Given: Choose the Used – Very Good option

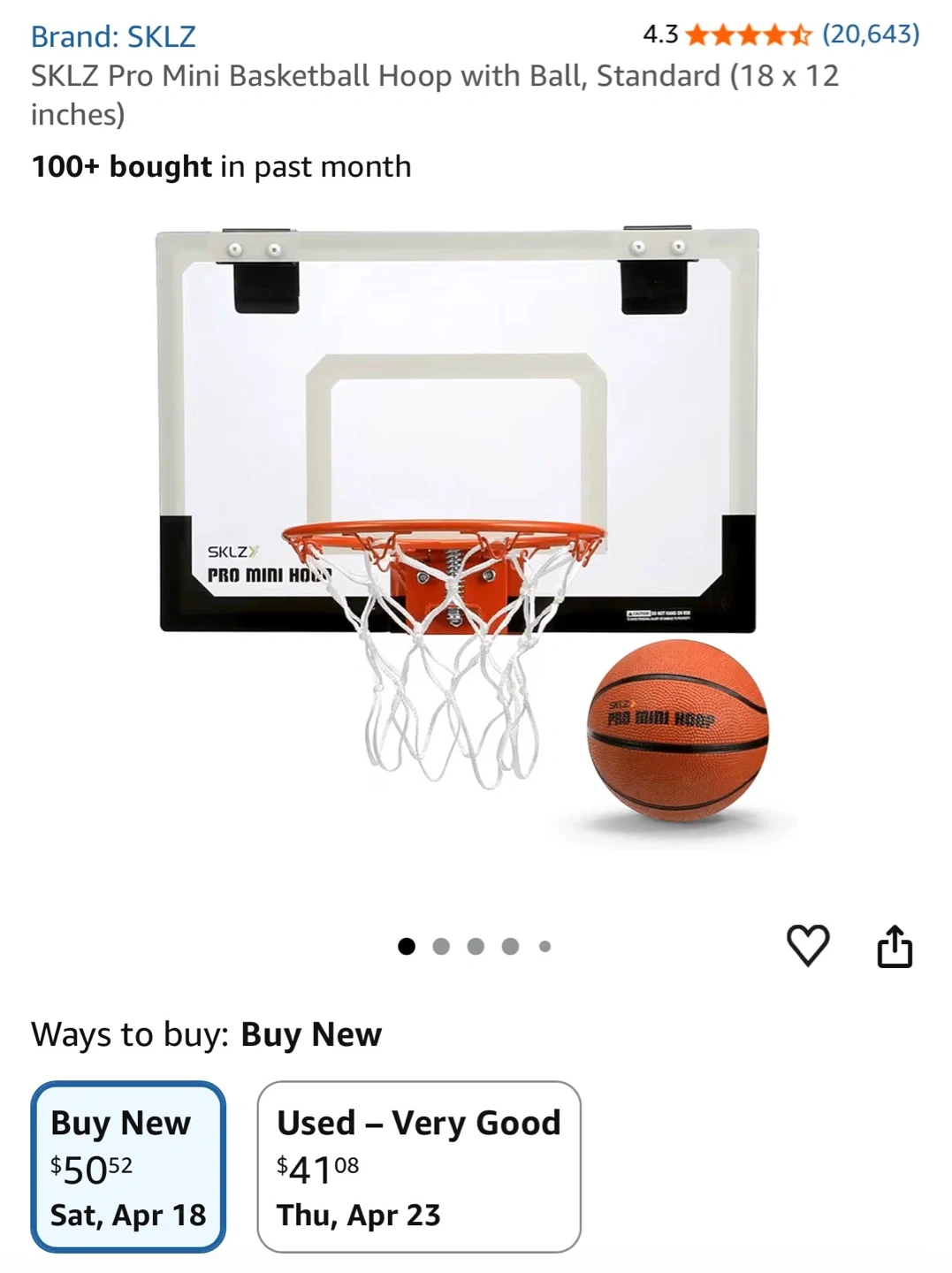Looking at the screenshot, I should (419, 1166).
